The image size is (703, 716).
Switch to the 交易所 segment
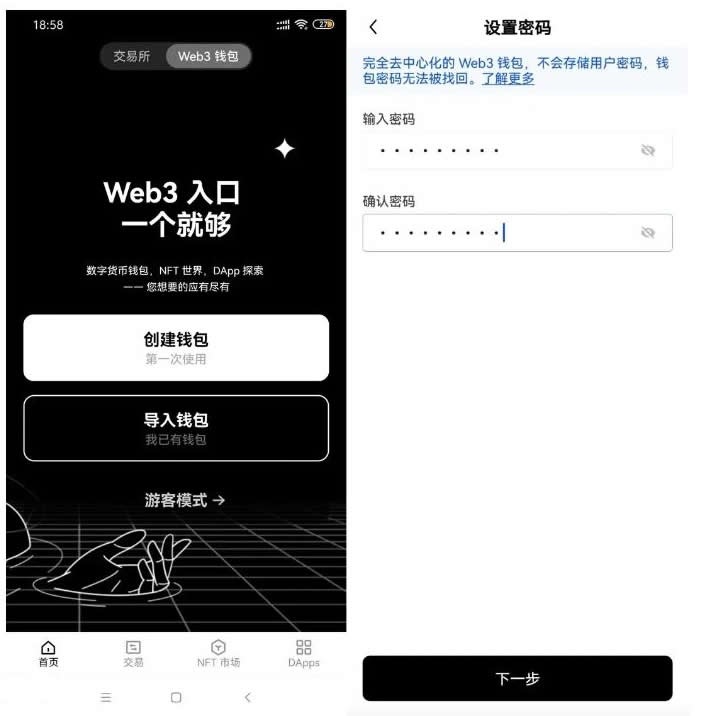[131, 57]
